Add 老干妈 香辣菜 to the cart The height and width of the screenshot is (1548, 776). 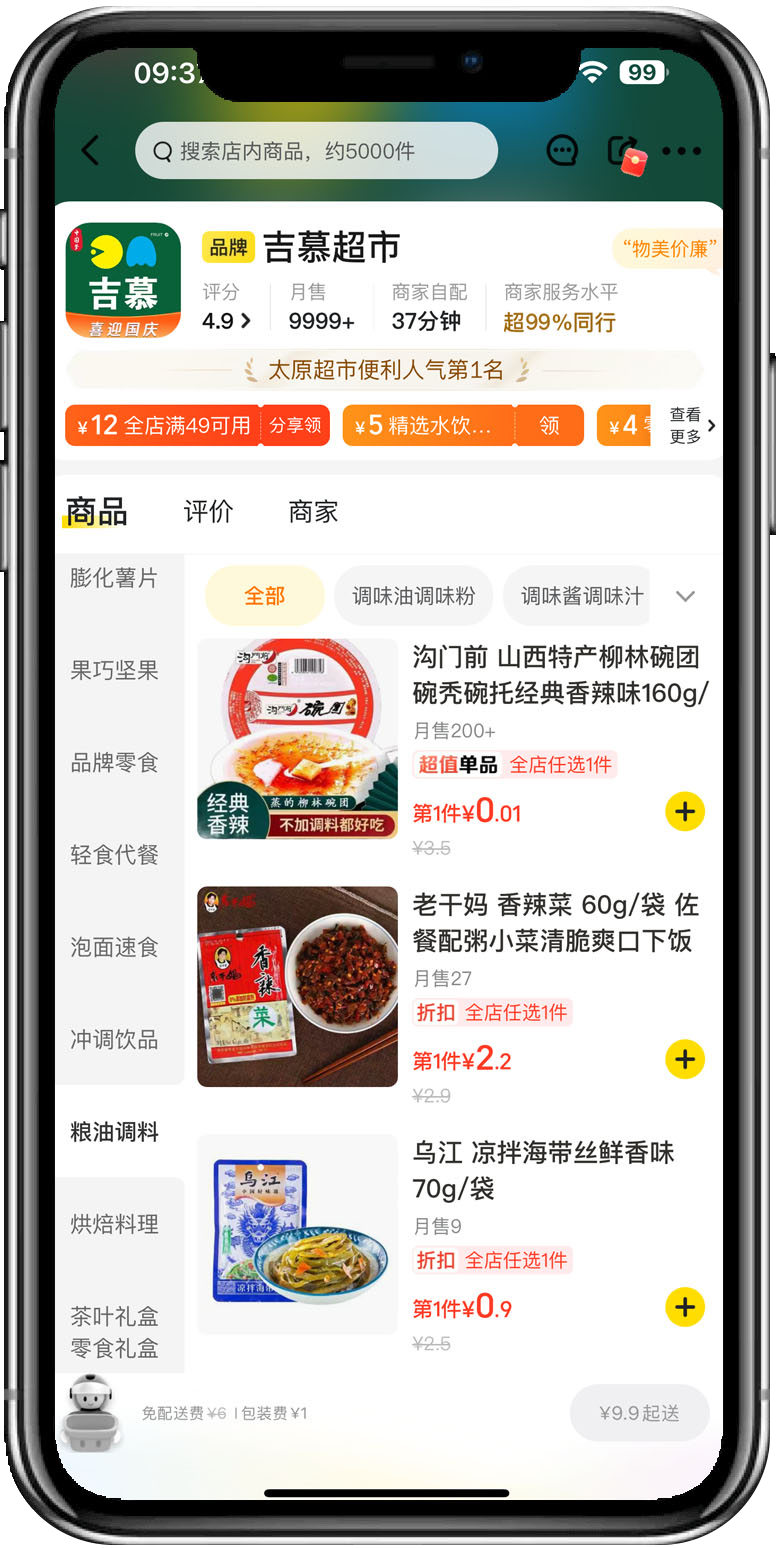point(685,1059)
